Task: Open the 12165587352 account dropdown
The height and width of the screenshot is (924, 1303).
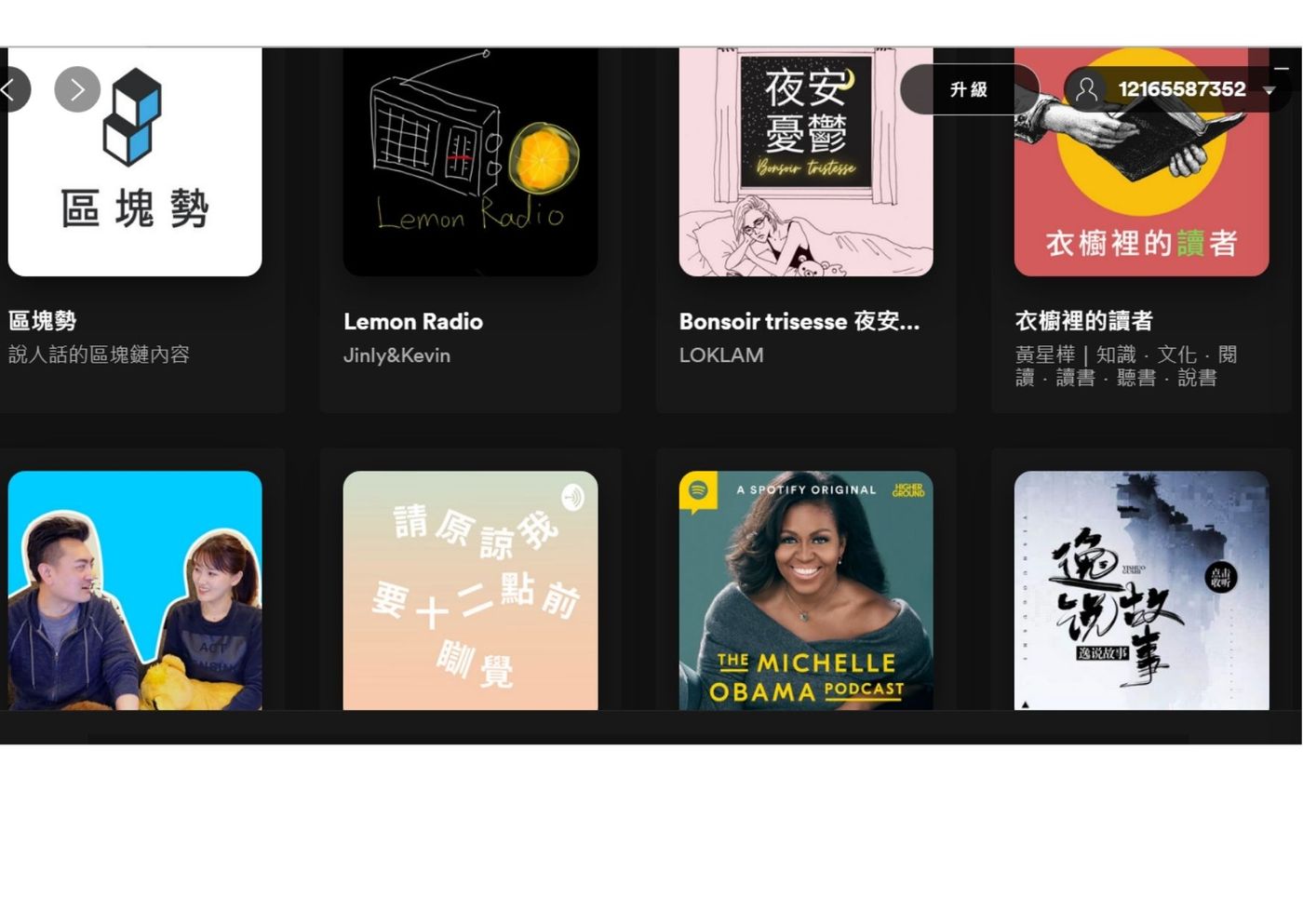Action: (1178, 89)
